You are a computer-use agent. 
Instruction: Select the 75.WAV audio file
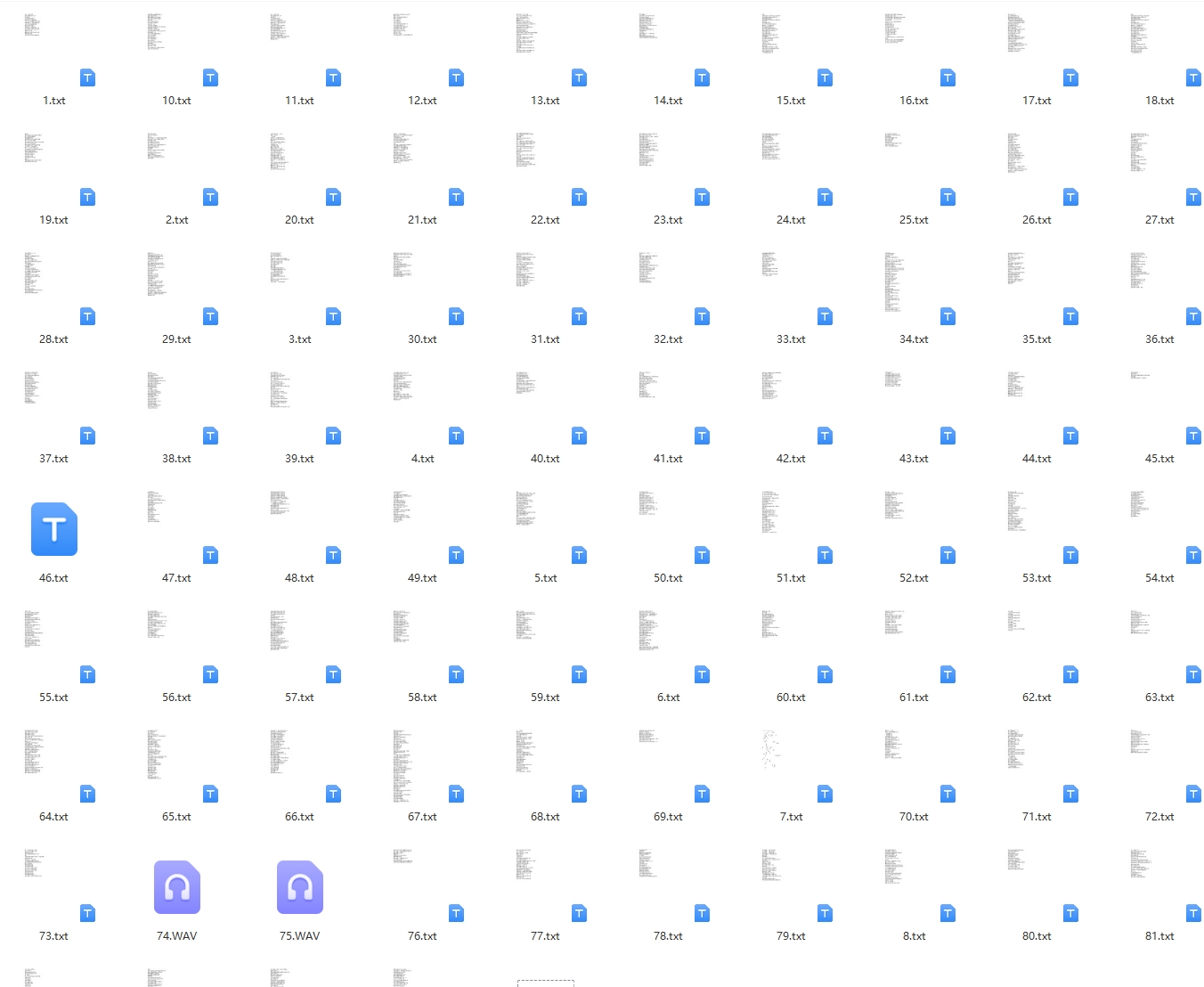[300, 887]
